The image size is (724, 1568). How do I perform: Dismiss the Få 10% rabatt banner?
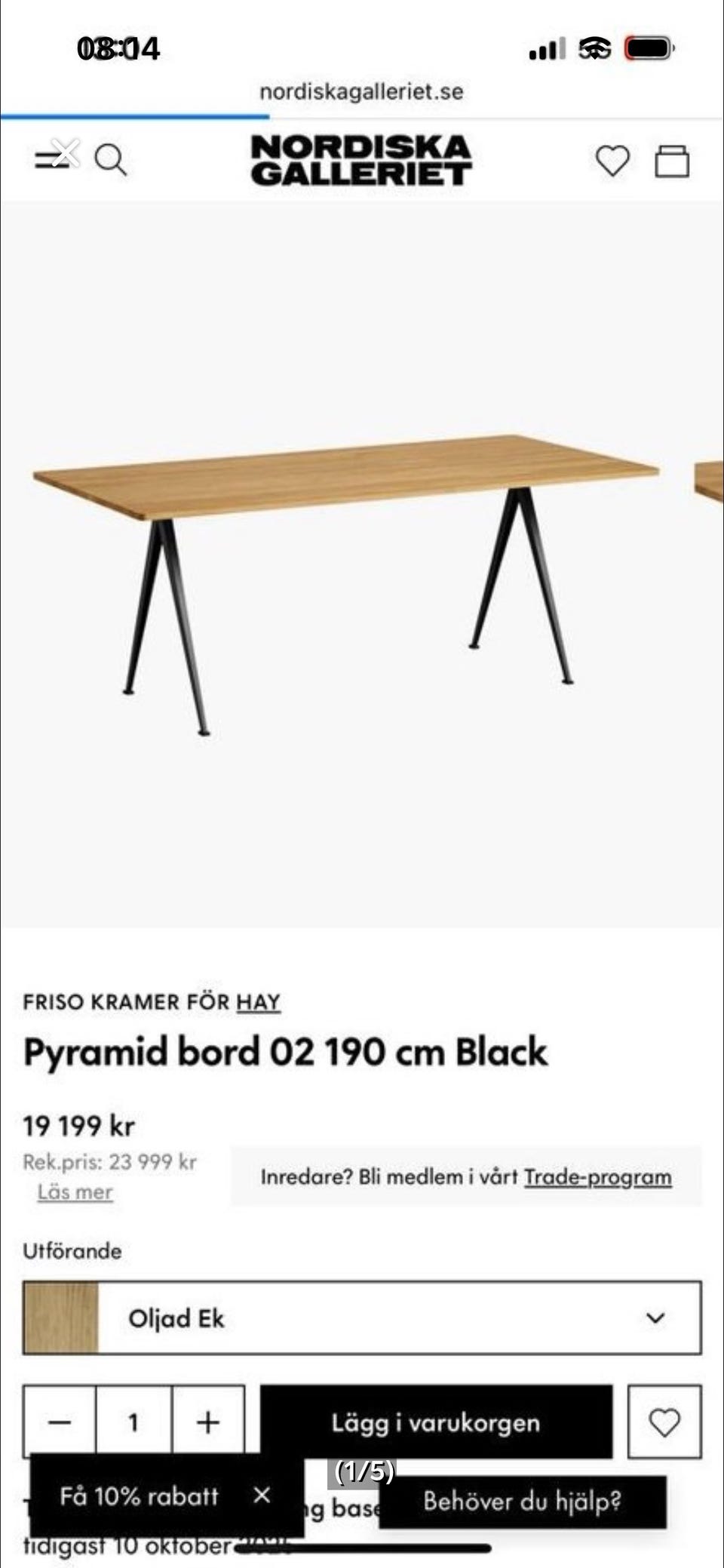tap(262, 1495)
